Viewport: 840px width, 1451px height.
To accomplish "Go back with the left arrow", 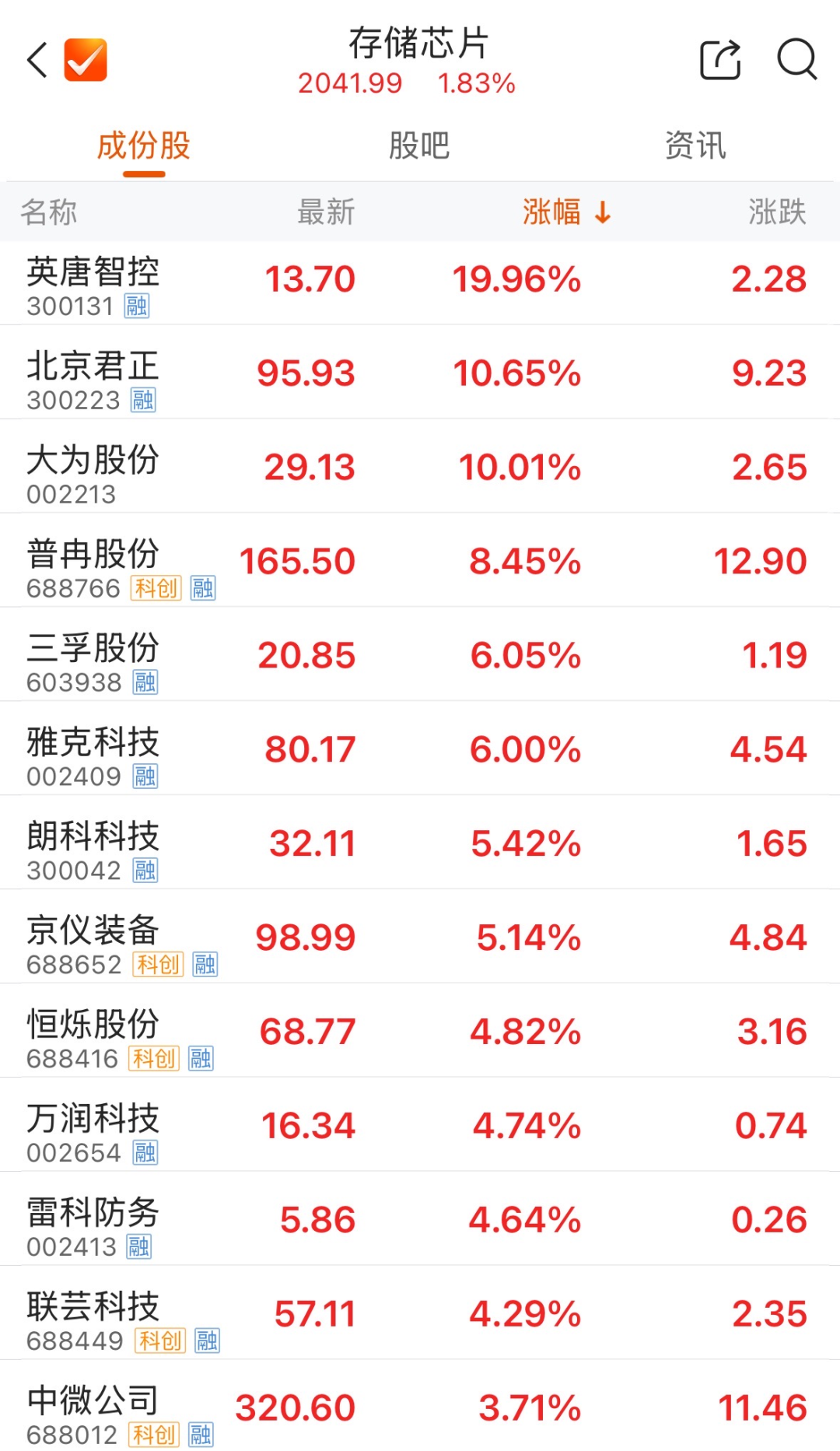I will pyautogui.click(x=37, y=60).
